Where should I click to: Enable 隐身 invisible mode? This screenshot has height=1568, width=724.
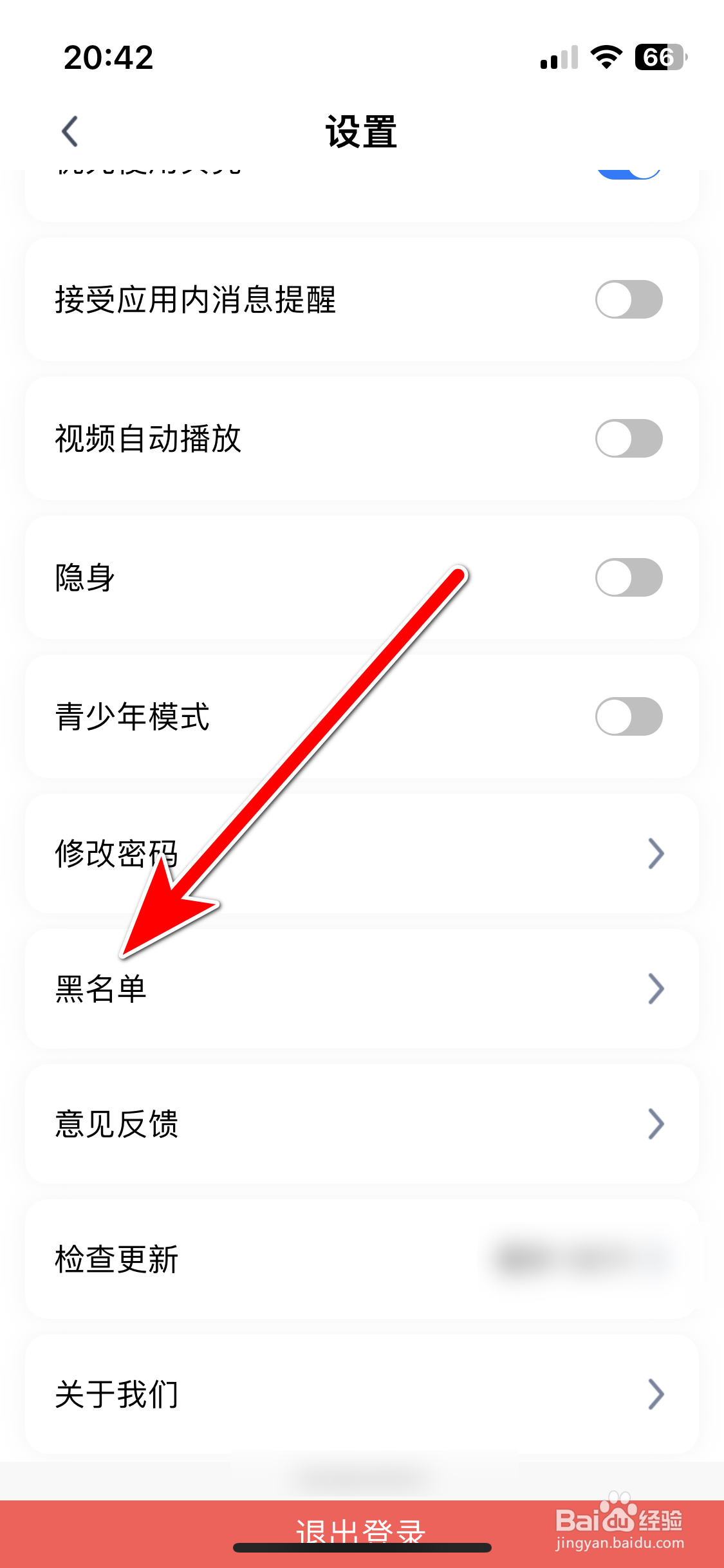tap(629, 577)
